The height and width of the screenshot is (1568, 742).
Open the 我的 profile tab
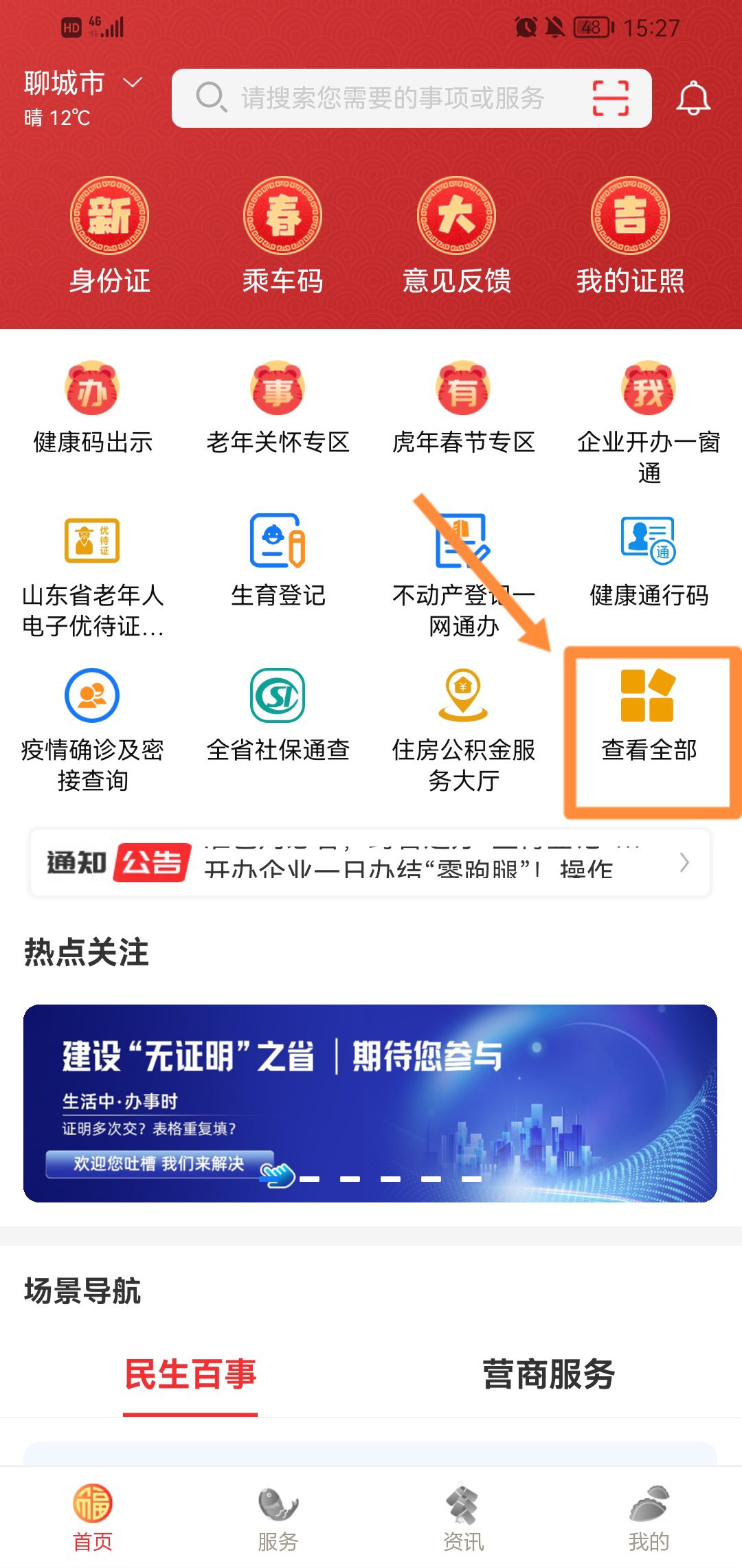pyautogui.click(x=649, y=1517)
